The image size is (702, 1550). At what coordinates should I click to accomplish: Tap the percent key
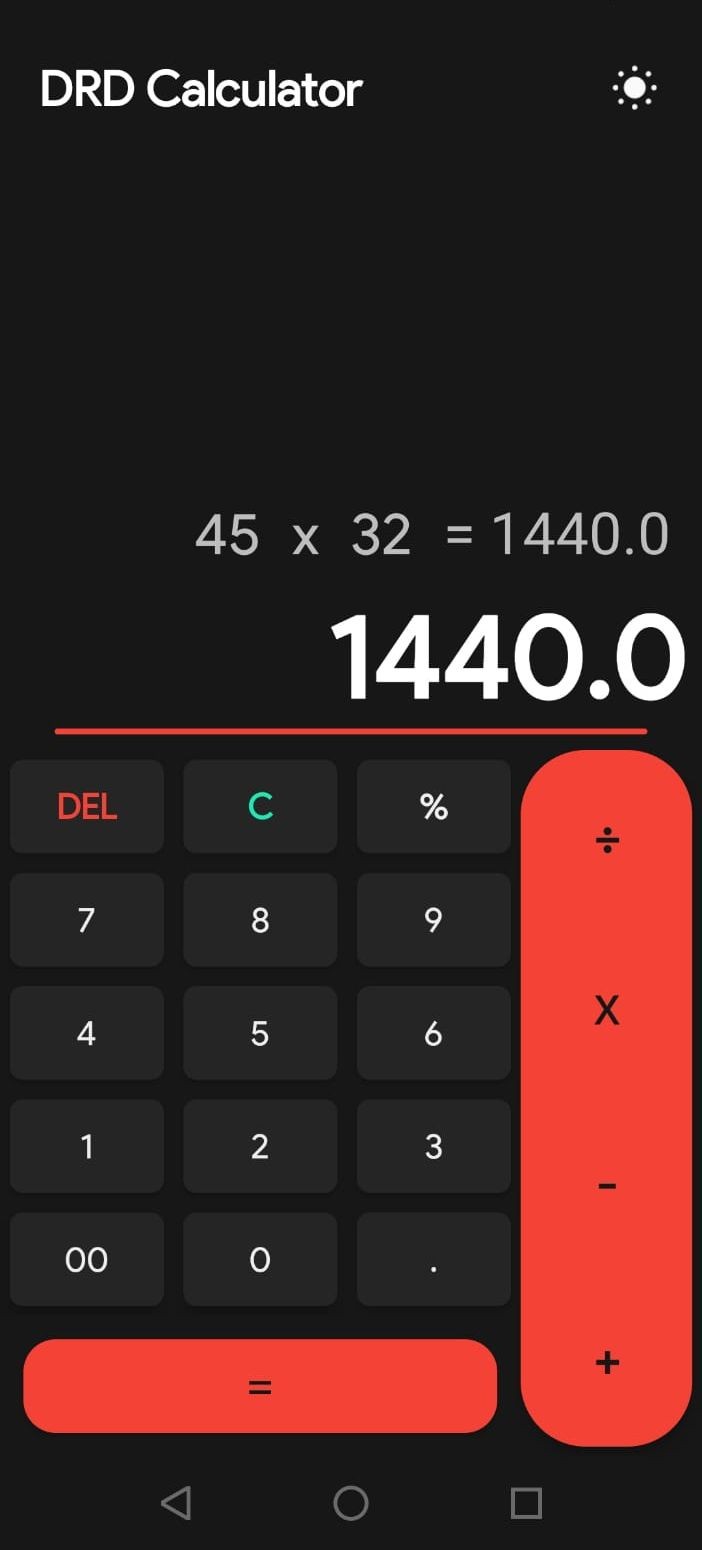[433, 806]
